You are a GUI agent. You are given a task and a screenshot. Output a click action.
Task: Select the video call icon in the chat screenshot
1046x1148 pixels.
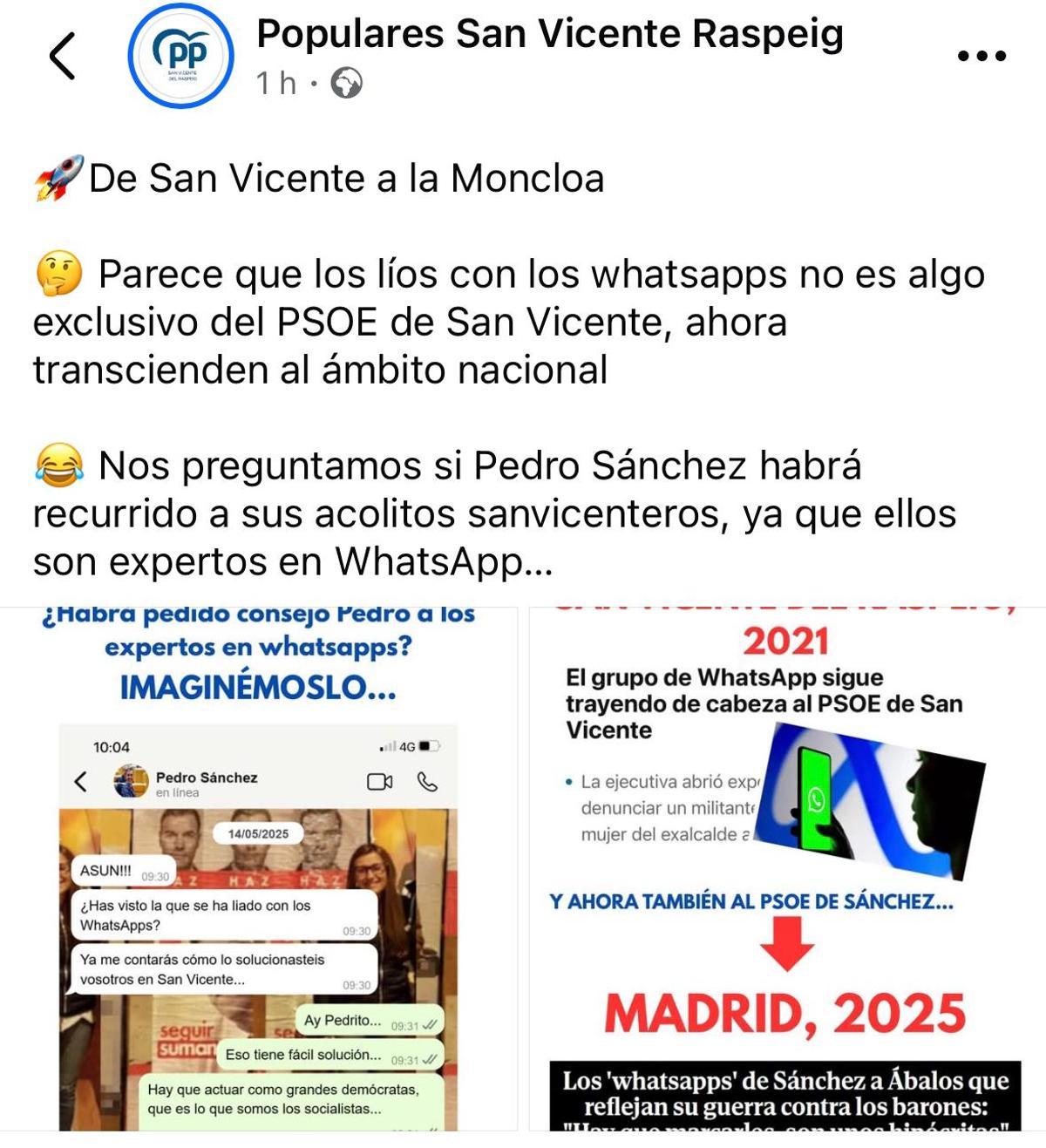click(x=378, y=780)
